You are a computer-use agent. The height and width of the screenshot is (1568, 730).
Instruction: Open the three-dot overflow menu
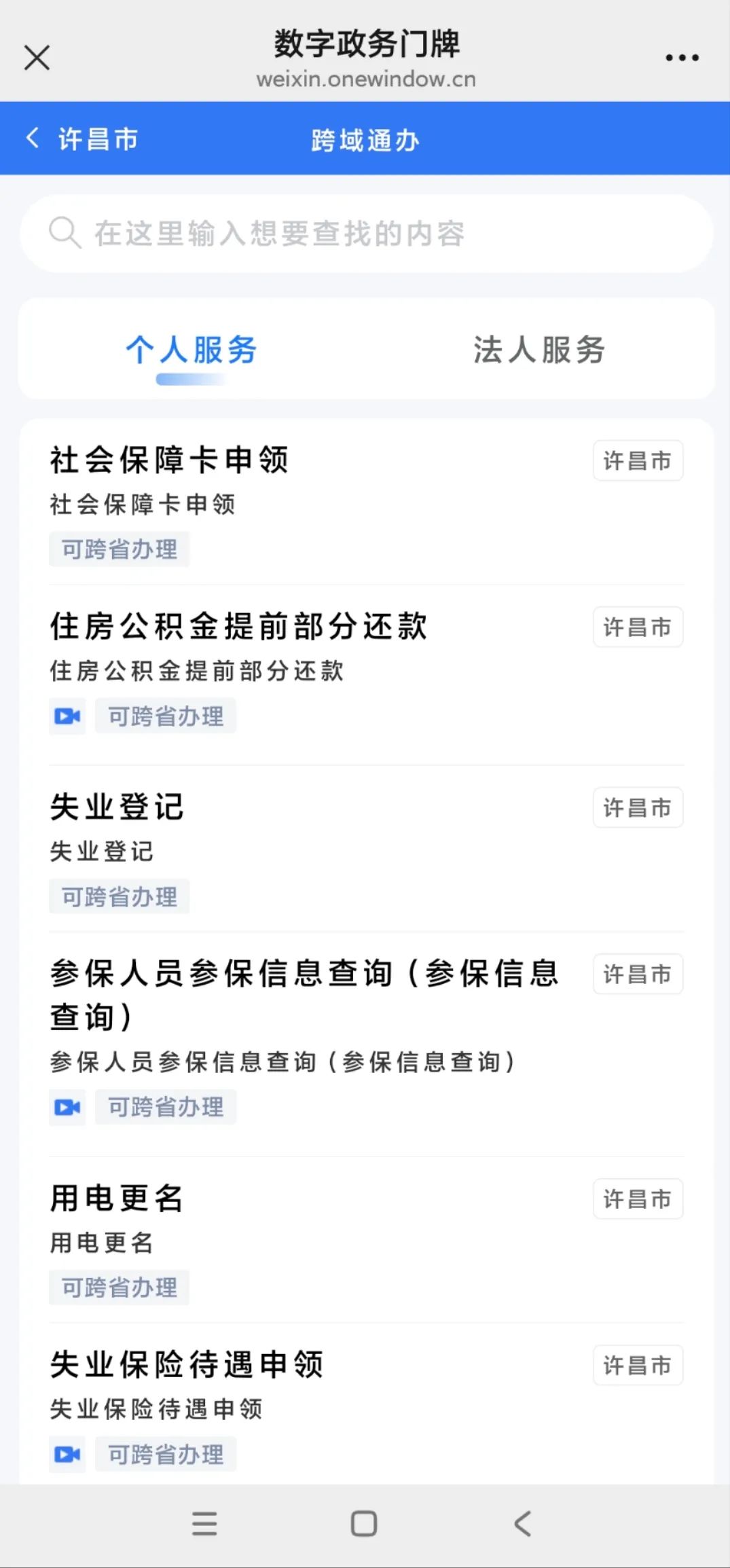[682, 58]
